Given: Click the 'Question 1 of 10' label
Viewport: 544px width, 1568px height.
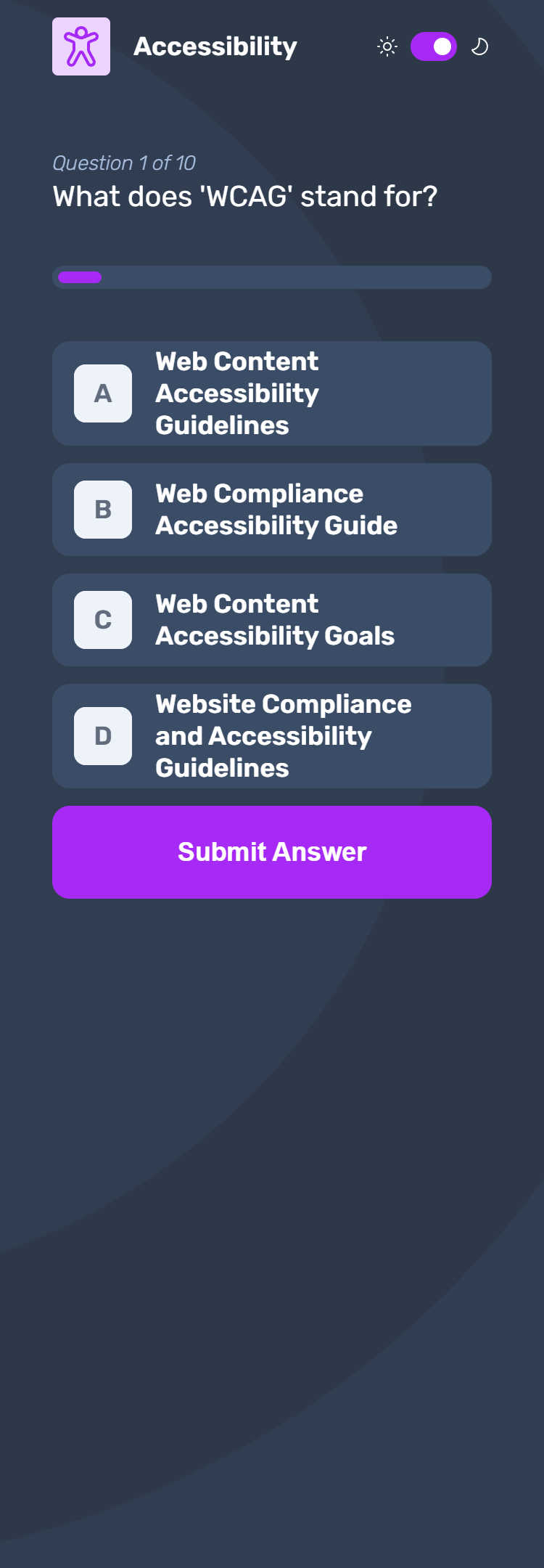Looking at the screenshot, I should [x=125, y=163].
